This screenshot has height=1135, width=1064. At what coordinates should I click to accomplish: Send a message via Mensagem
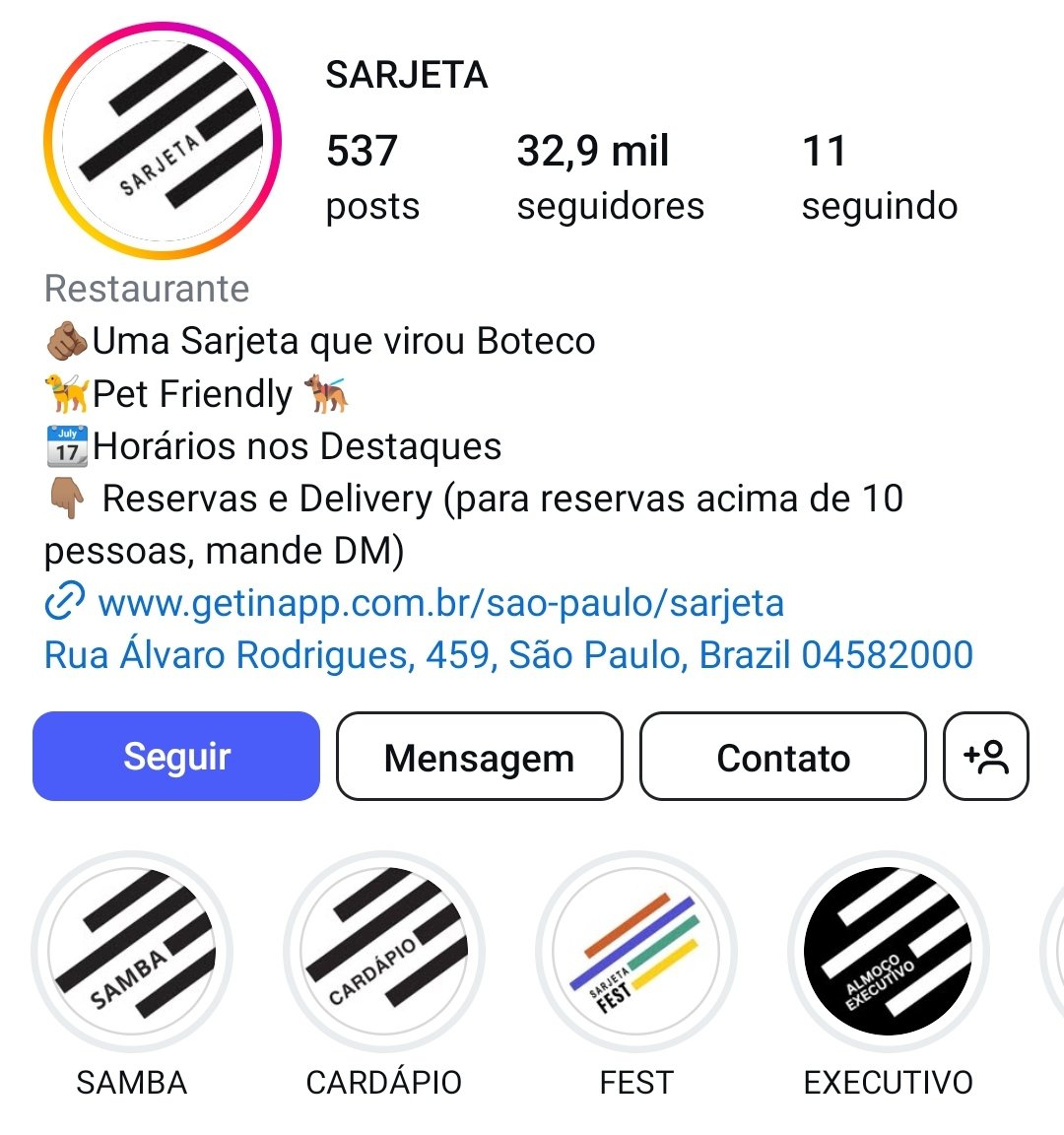480,757
